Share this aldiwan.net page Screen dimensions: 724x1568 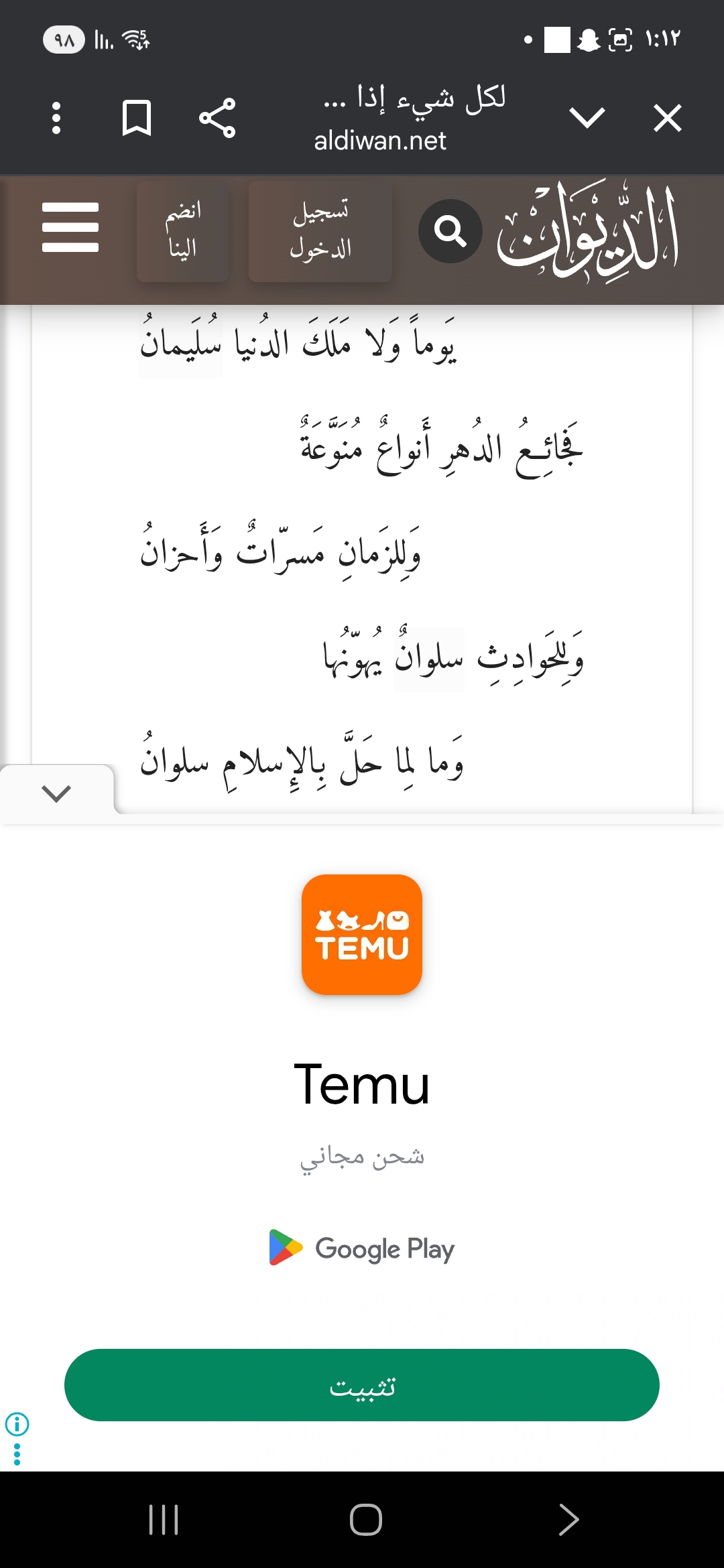pos(217,118)
